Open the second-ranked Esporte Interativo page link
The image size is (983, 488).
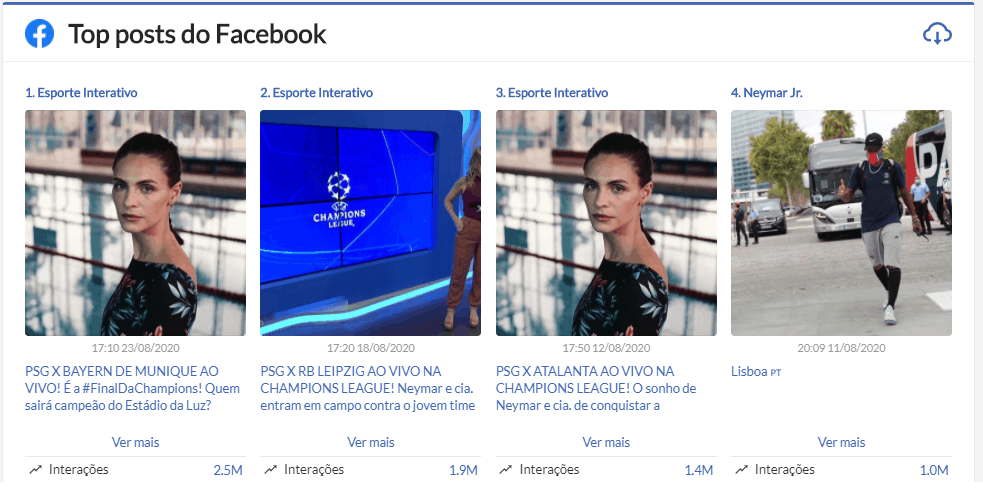tap(316, 93)
